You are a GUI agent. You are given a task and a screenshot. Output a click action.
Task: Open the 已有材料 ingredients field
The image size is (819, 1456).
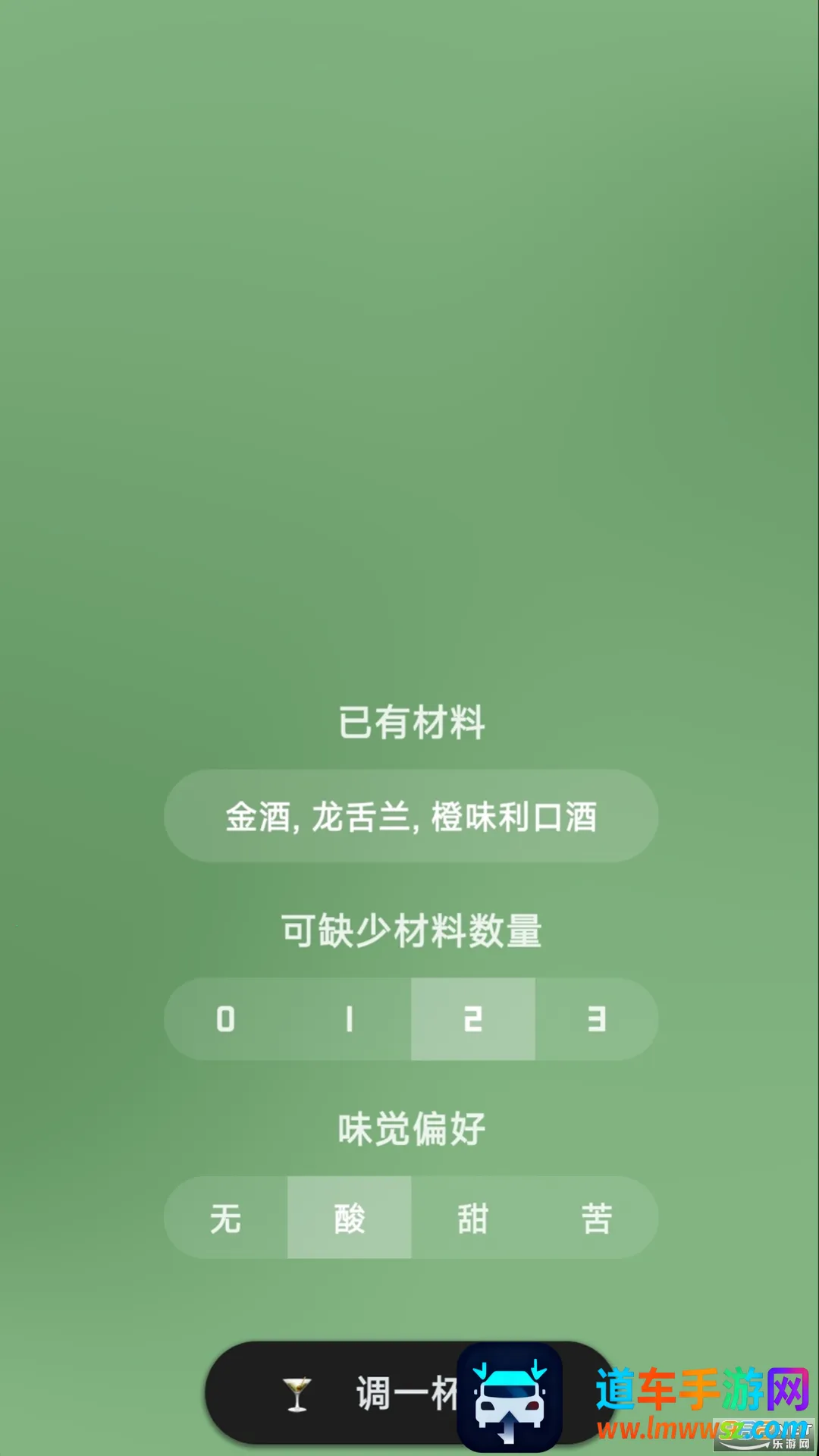[x=410, y=817]
